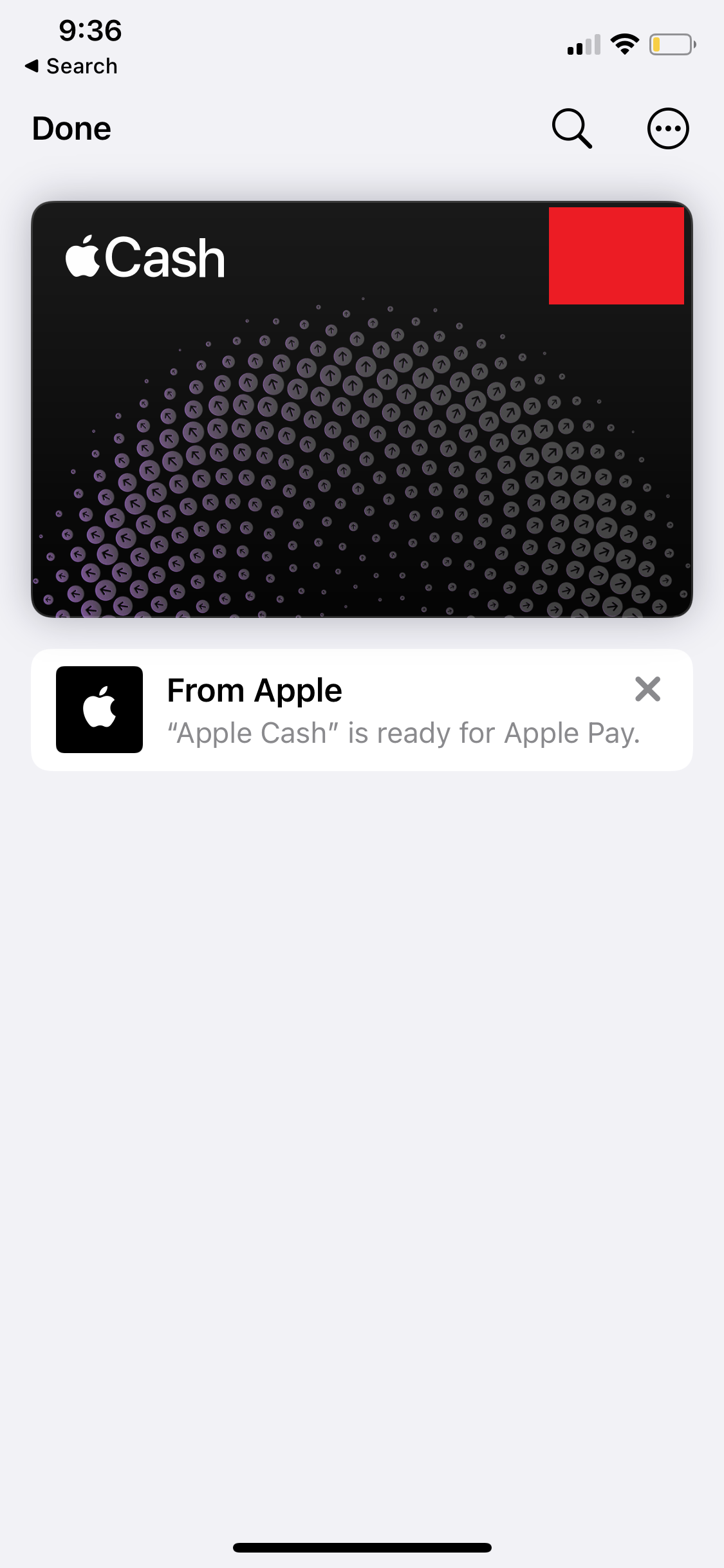Tap the red badge on the card
This screenshot has height=1568, width=724.
coord(616,256)
